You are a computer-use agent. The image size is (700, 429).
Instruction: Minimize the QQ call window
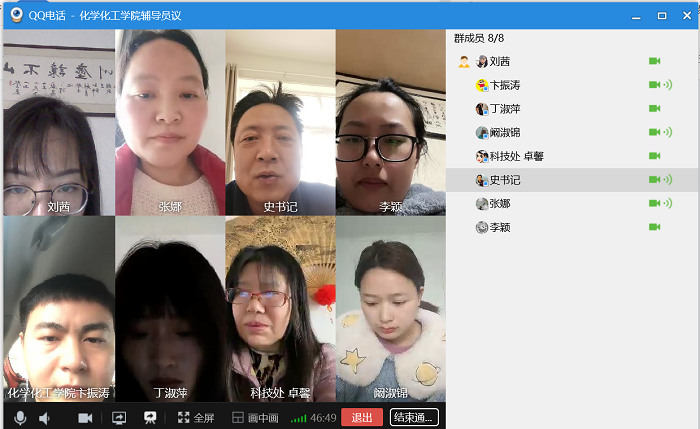point(639,15)
